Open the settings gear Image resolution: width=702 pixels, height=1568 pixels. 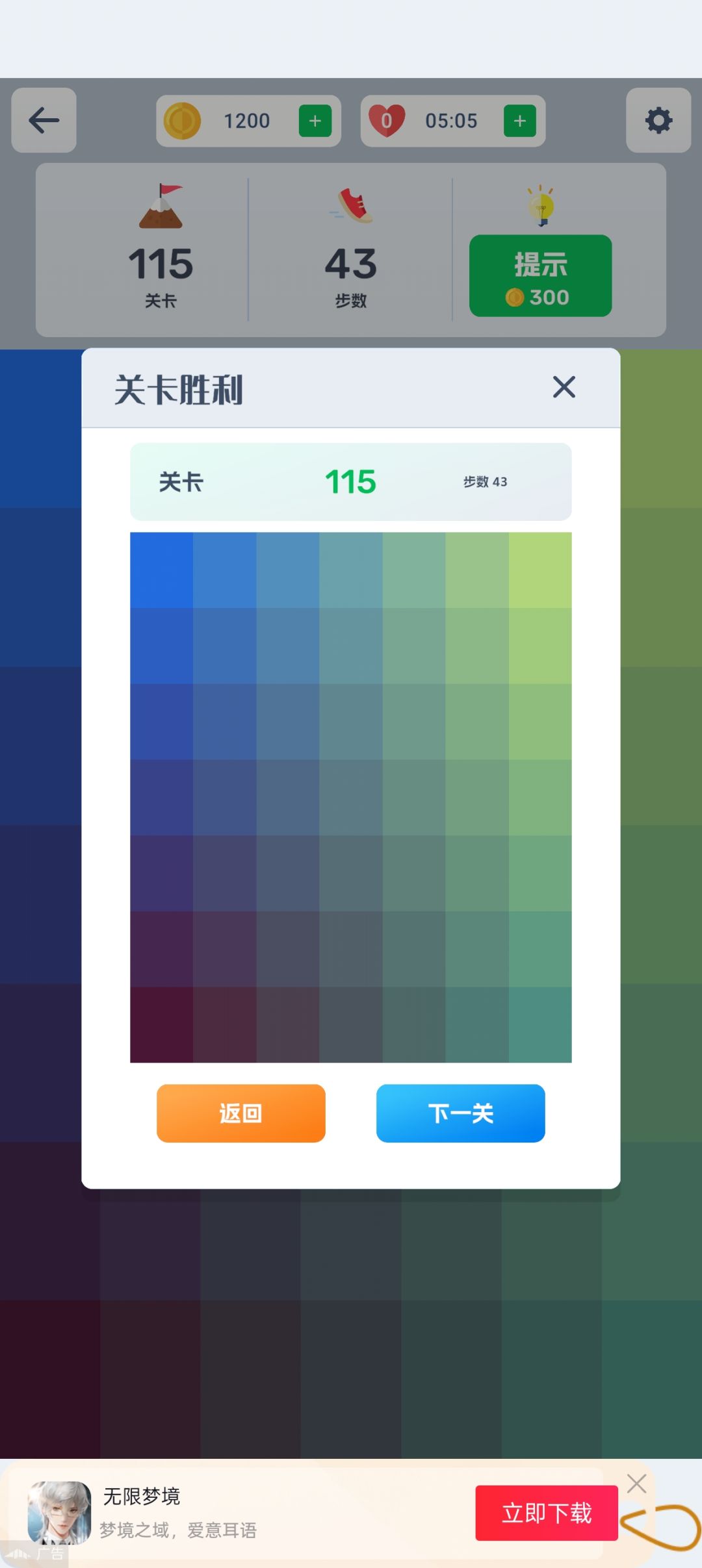[x=658, y=120]
